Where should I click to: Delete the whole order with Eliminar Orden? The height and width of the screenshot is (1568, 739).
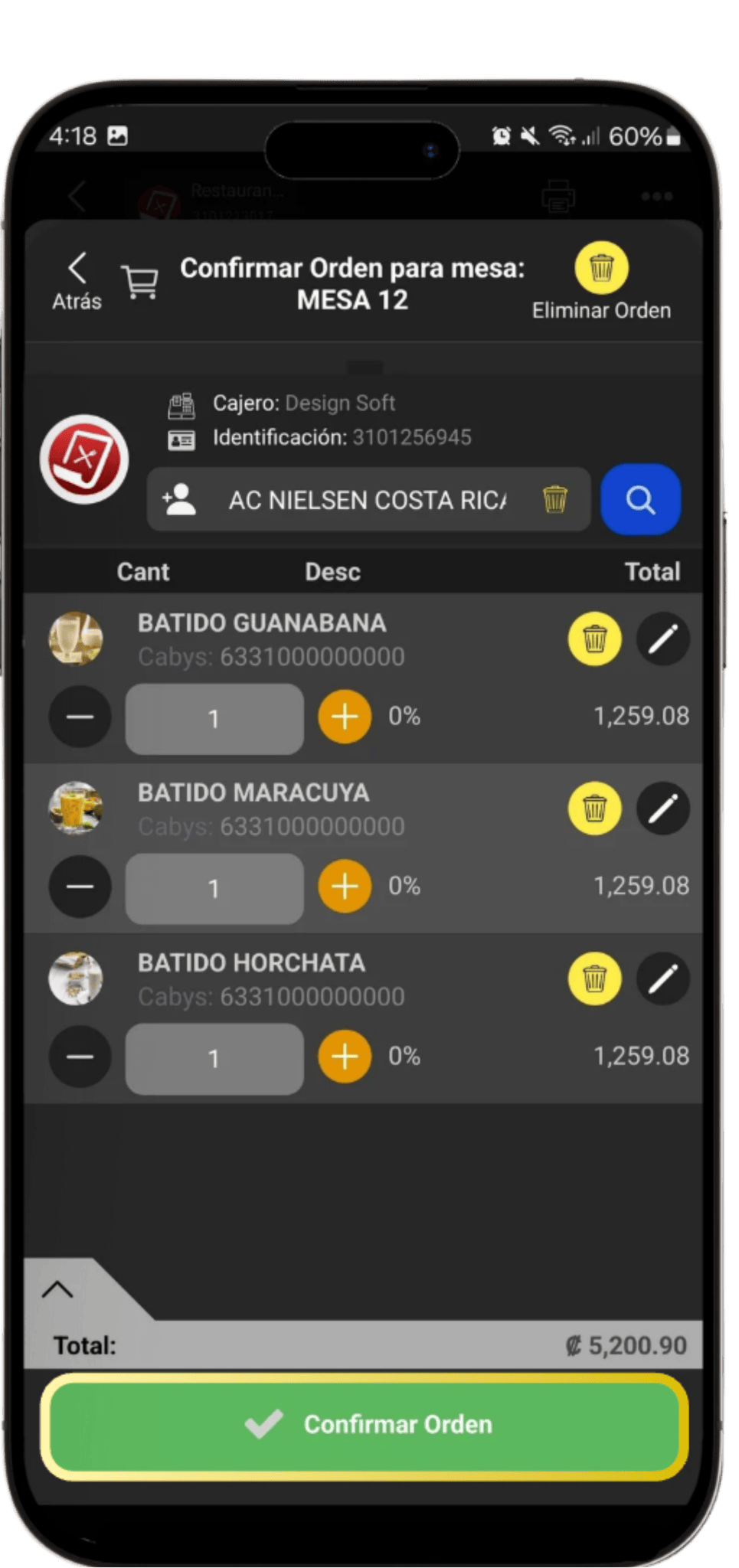coord(601,269)
